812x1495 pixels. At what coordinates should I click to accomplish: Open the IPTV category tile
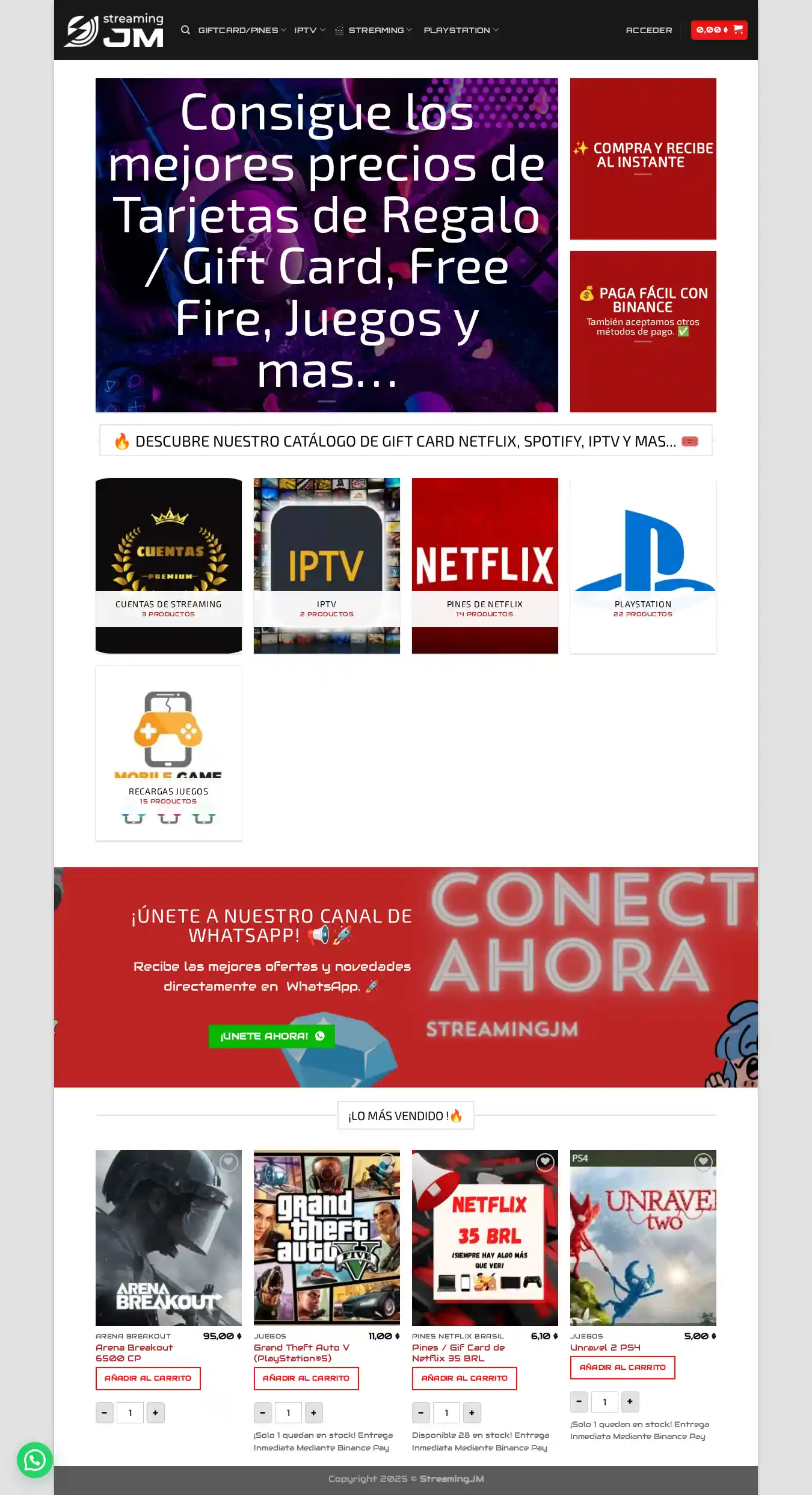pyautogui.click(x=327, y=565)
